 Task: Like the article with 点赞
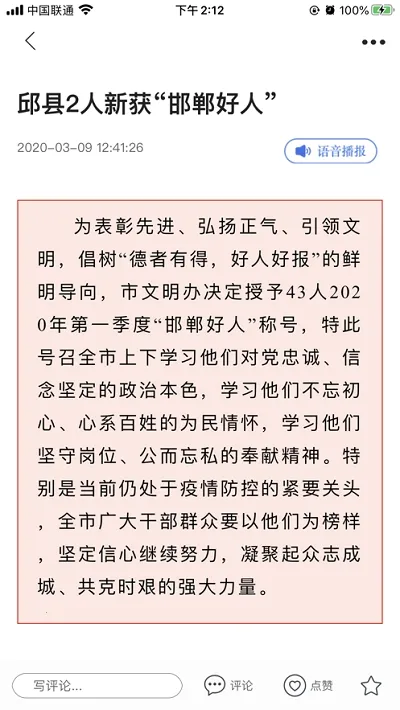308,686
